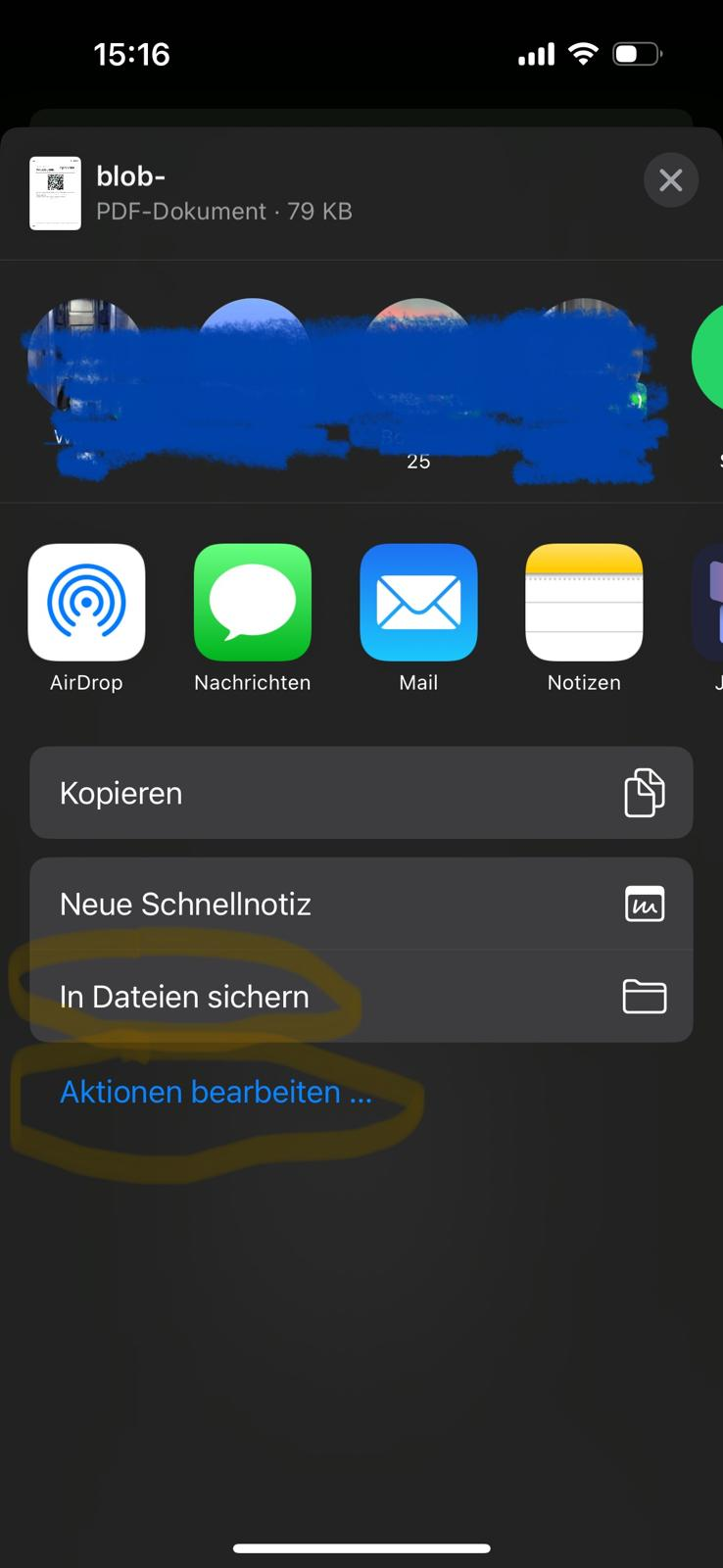Tap Kopieren to copy the document
This screenshot has width=723, height=1568.
tap(361, 793)
